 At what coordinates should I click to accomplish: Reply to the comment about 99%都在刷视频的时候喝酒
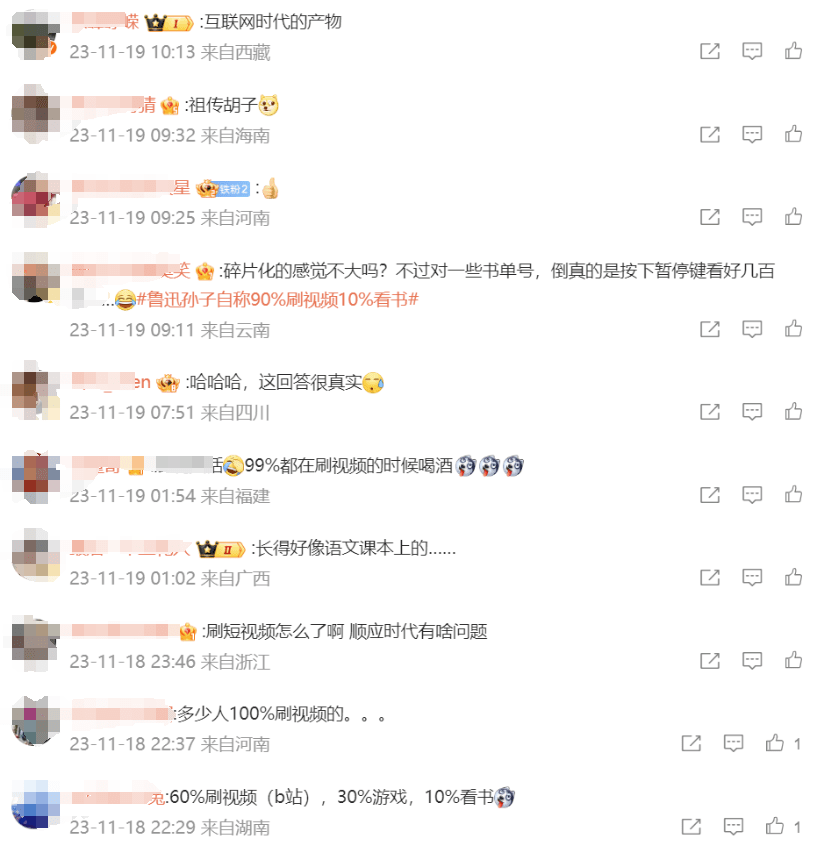(x=752, y=494)
